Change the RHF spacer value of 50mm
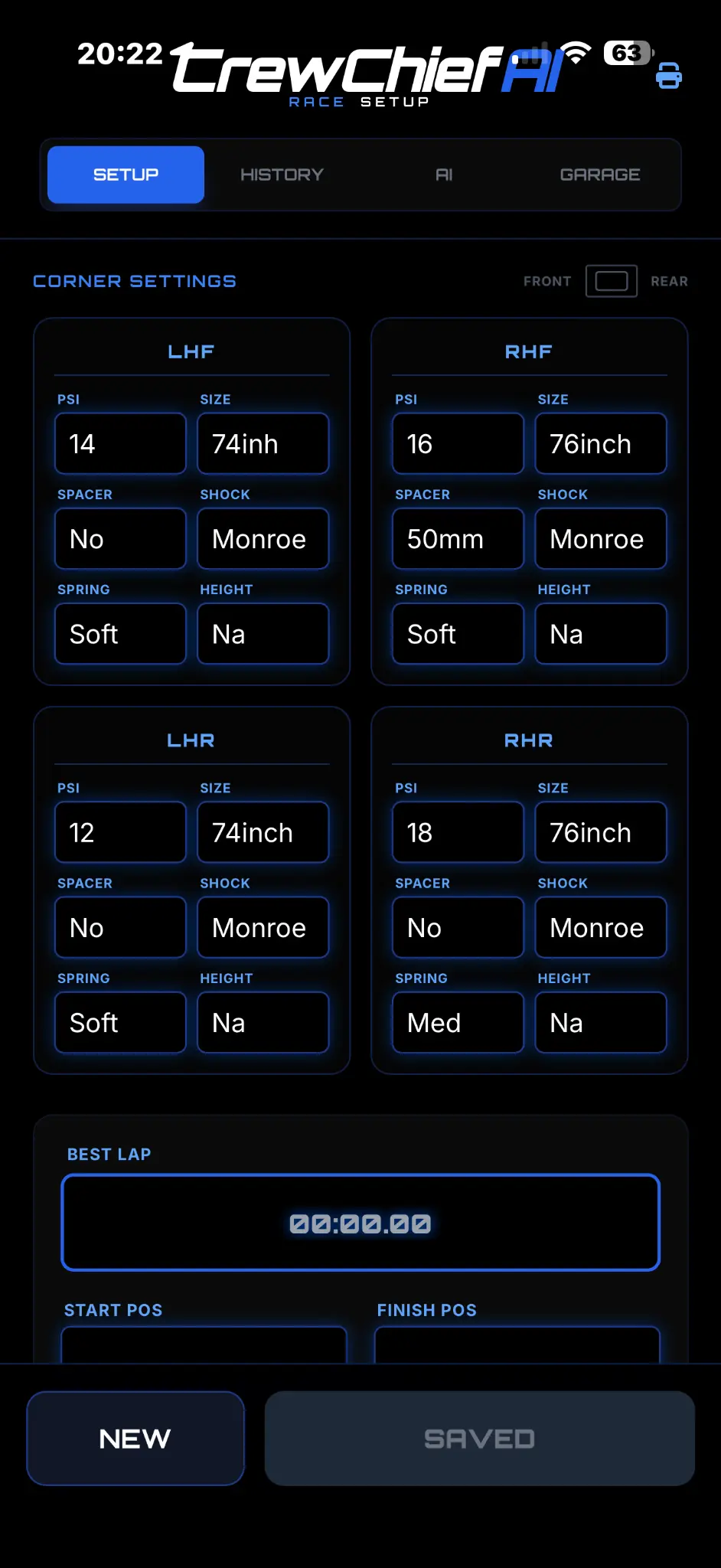The height and width of the screenshot is (1568, 721). (458, 539)
